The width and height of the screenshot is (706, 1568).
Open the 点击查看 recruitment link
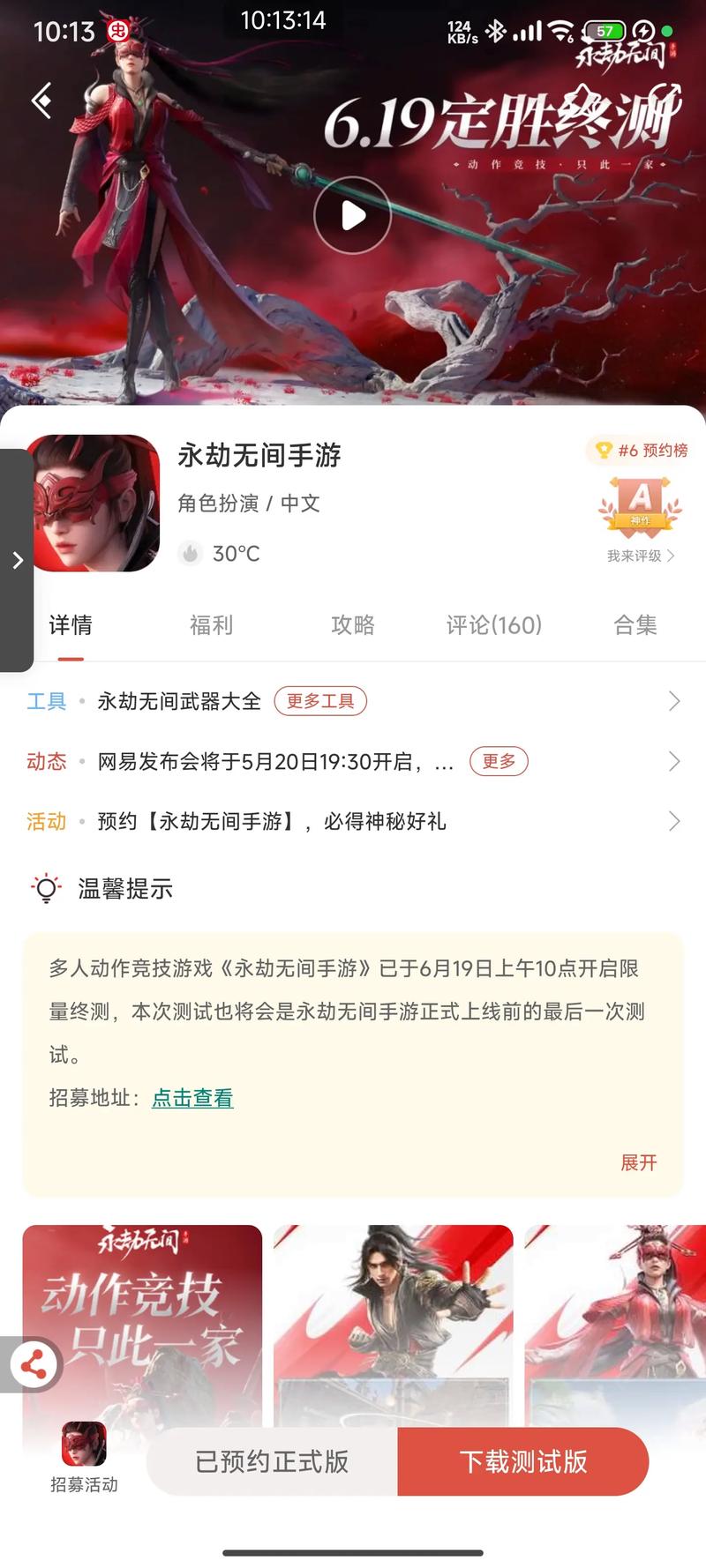pyautogui.click(x=192, y=1098)
